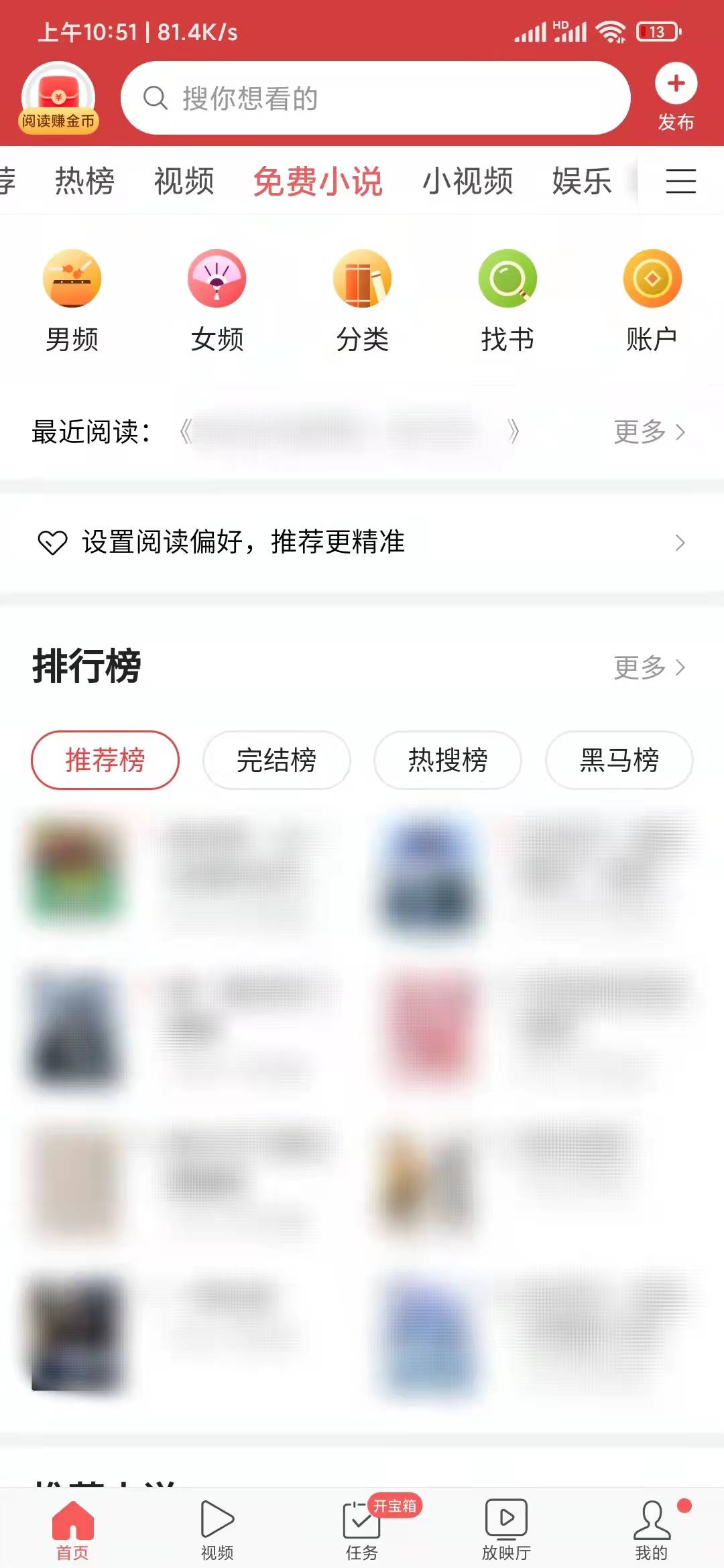724x1568 pixels.
Task: Switch to the 免费小说 tab
Action: (x=318, y=181)
